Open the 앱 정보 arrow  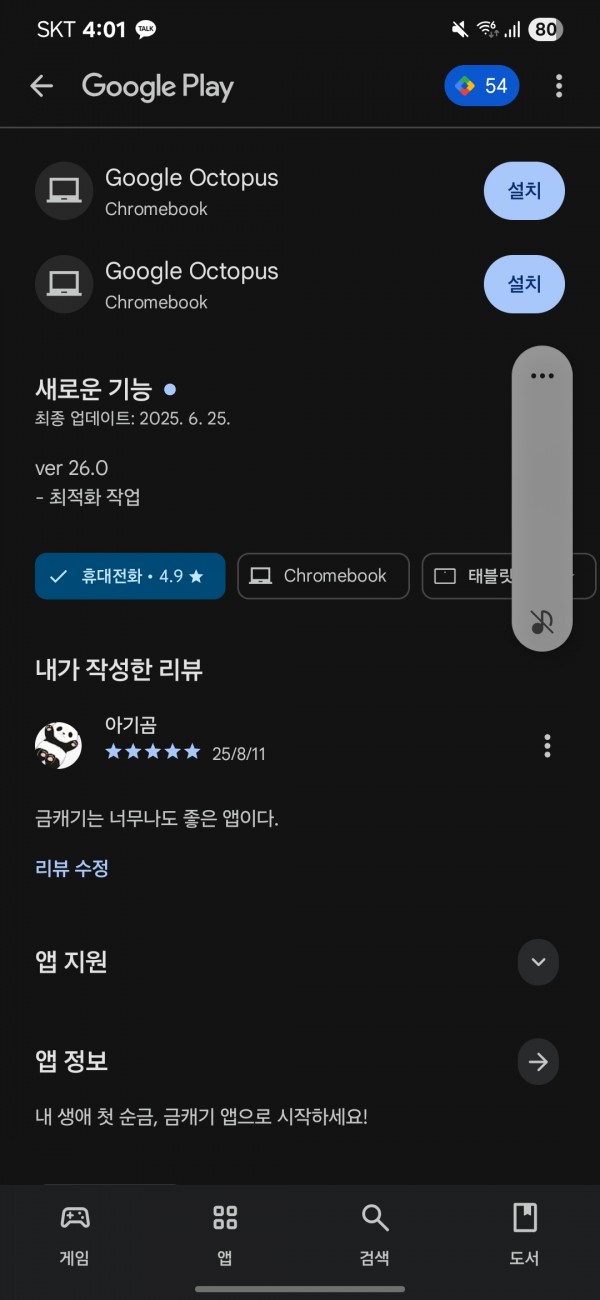pos(538,1062)
